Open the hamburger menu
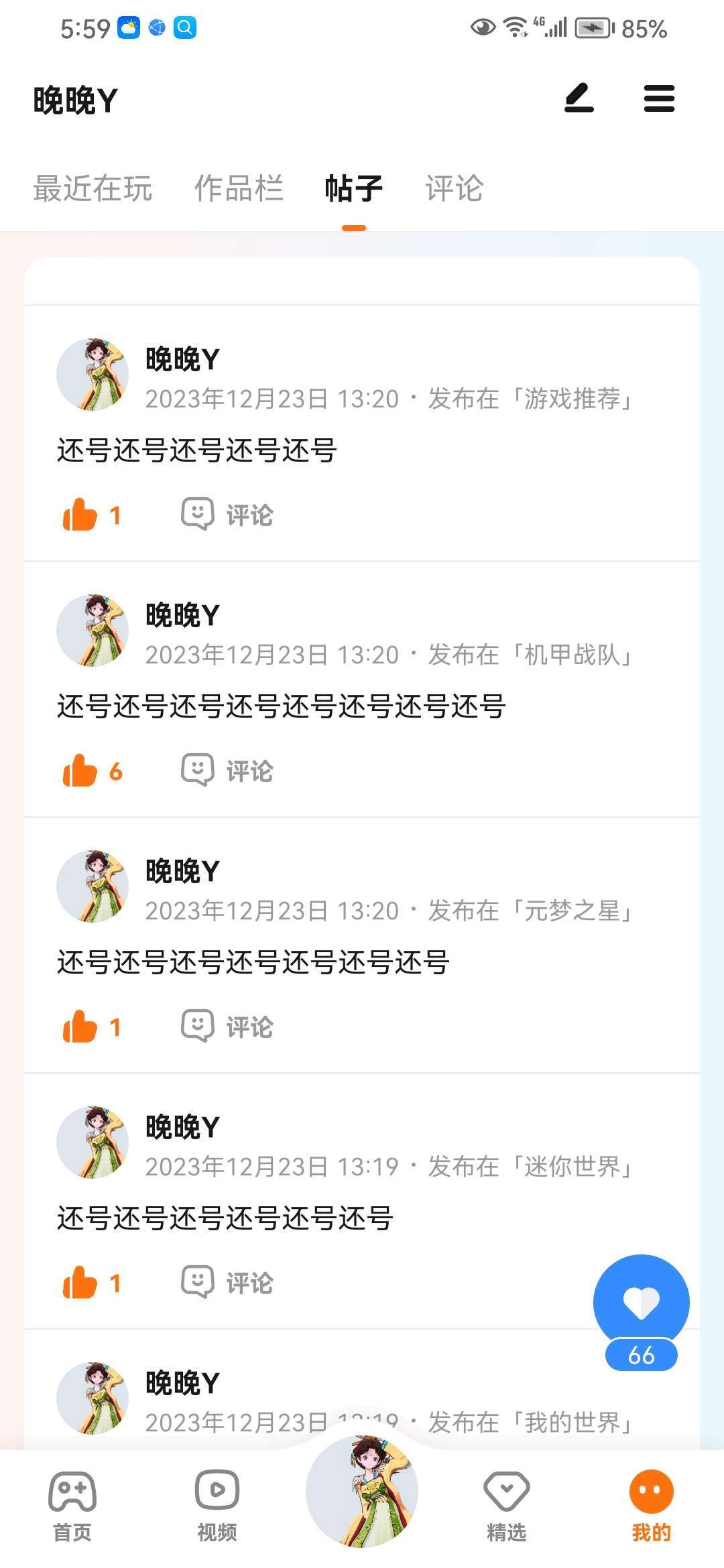 coord(659,99)
